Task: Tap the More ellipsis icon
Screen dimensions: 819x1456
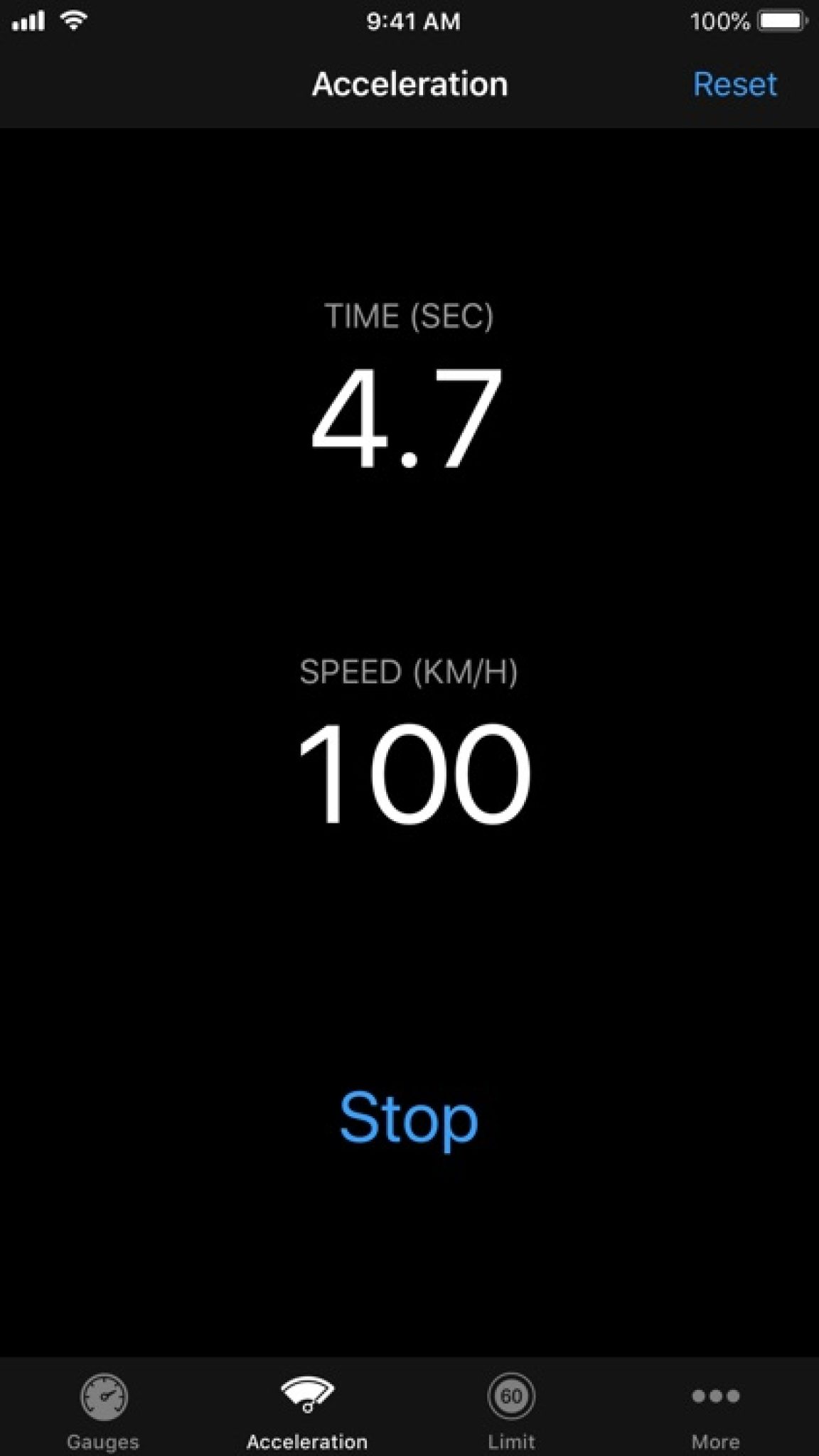Action: [x=716, y=1396]
